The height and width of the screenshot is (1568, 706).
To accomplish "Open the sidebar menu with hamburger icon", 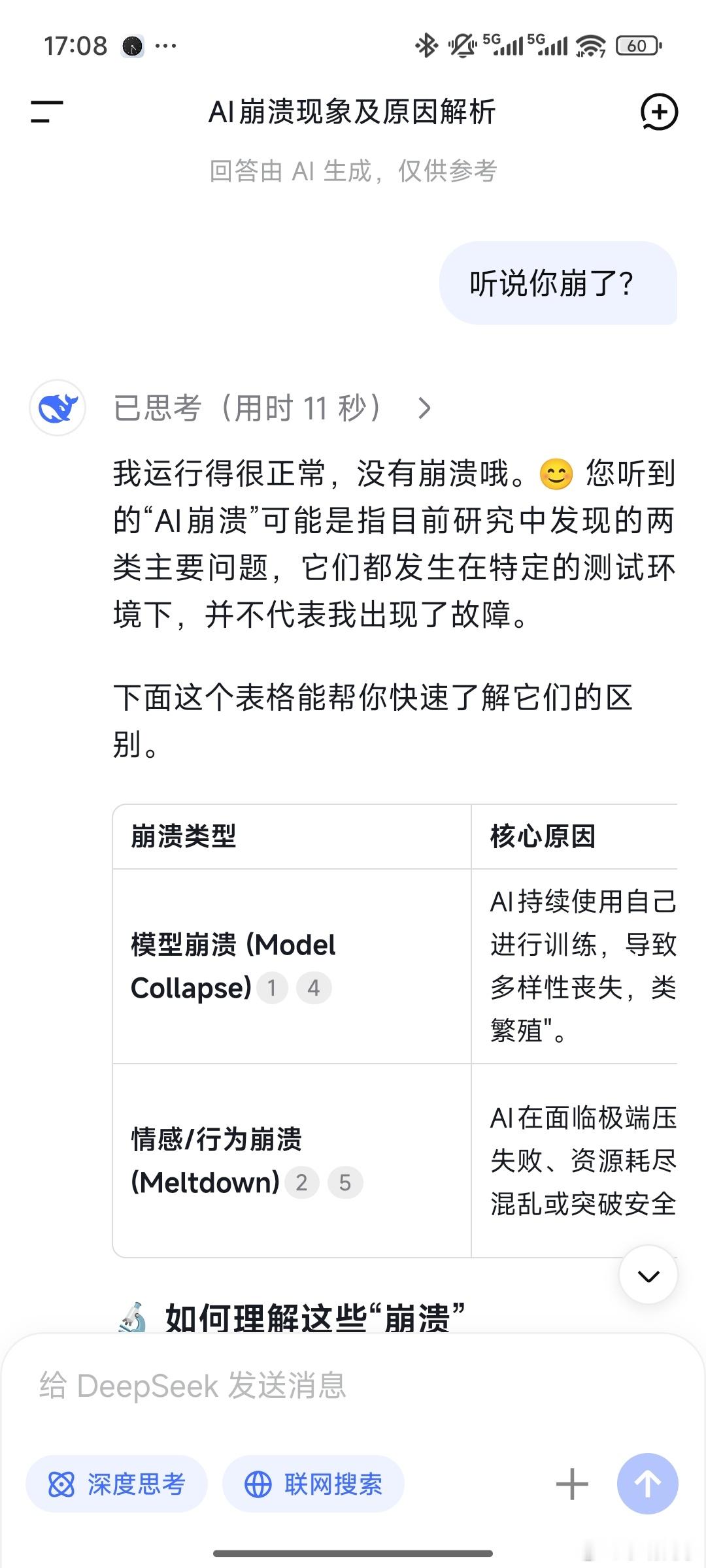I will click(x=46, y=112).
